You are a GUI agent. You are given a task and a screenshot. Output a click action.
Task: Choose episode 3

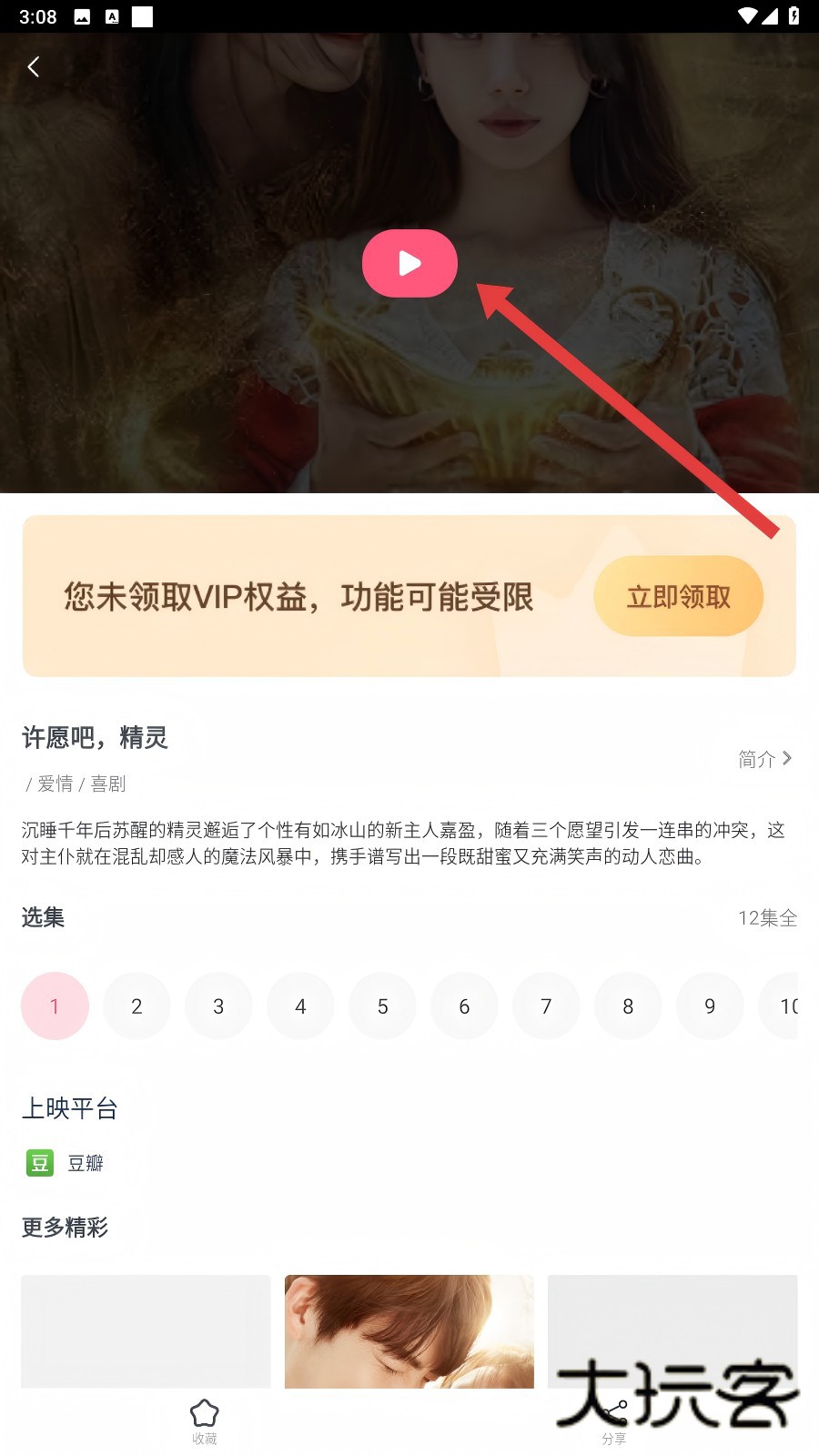(x=218, y=1006)
